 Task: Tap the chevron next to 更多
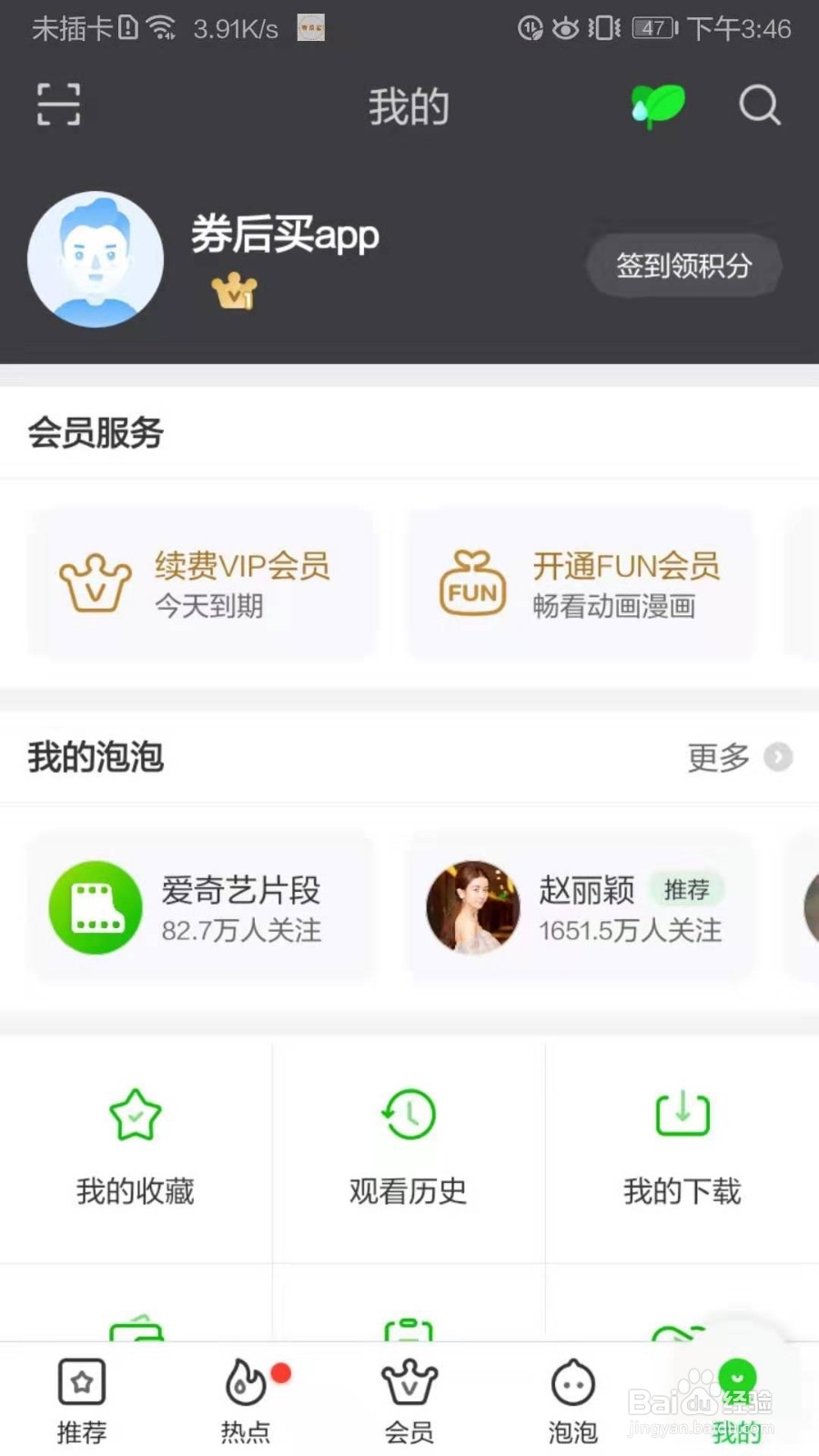779,757
